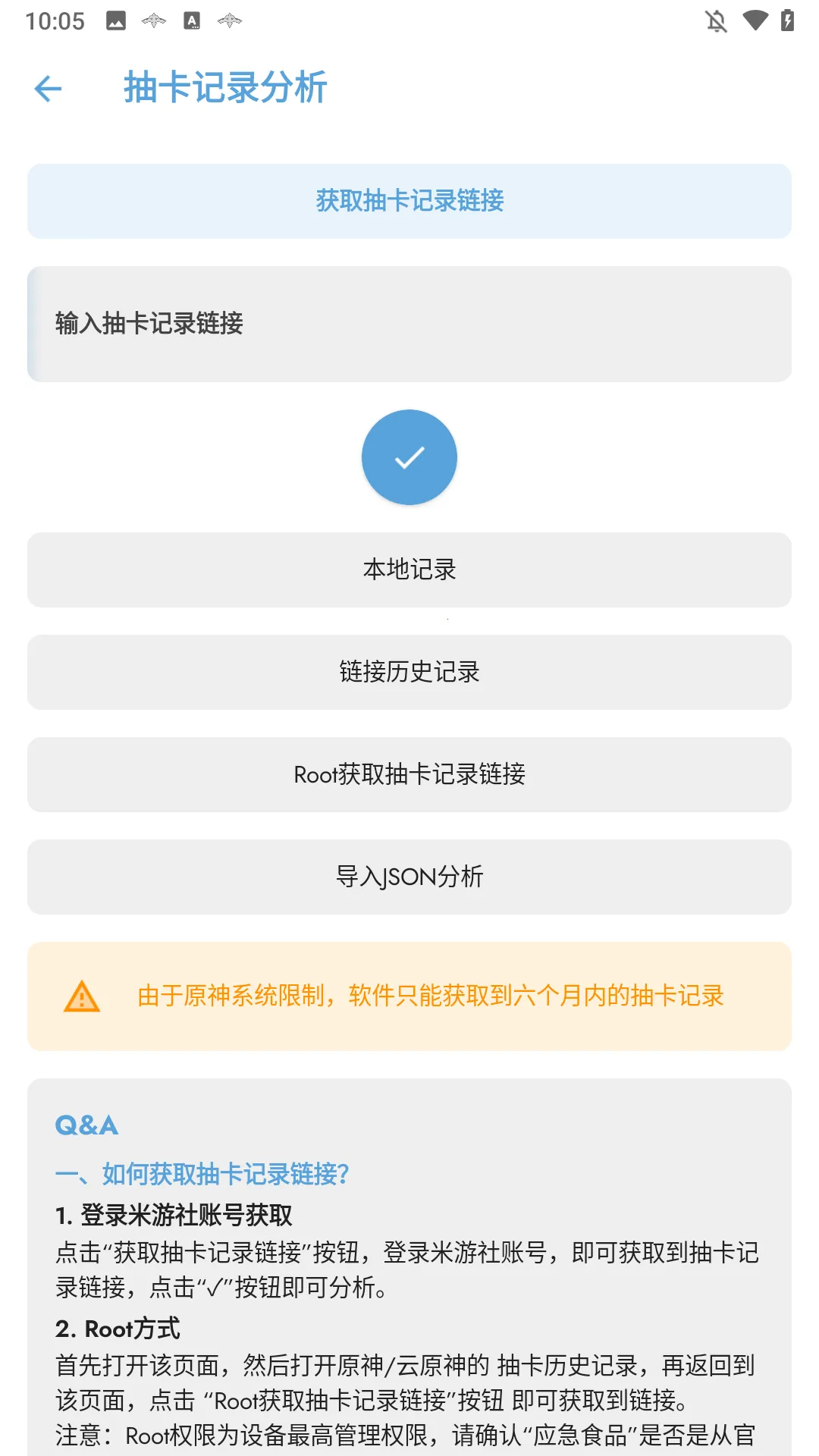Screen dimensions: 819x1456
Task: Click the 抽卡记录分析 title text
Action: click(x=225, y=88)
